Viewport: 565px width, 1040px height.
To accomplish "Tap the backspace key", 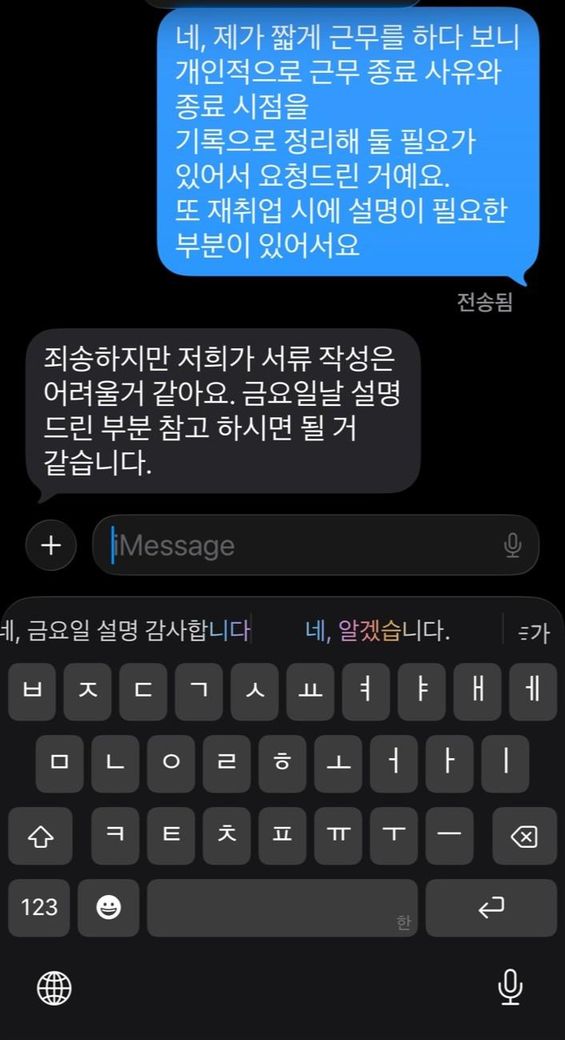I will pos(524,836).
